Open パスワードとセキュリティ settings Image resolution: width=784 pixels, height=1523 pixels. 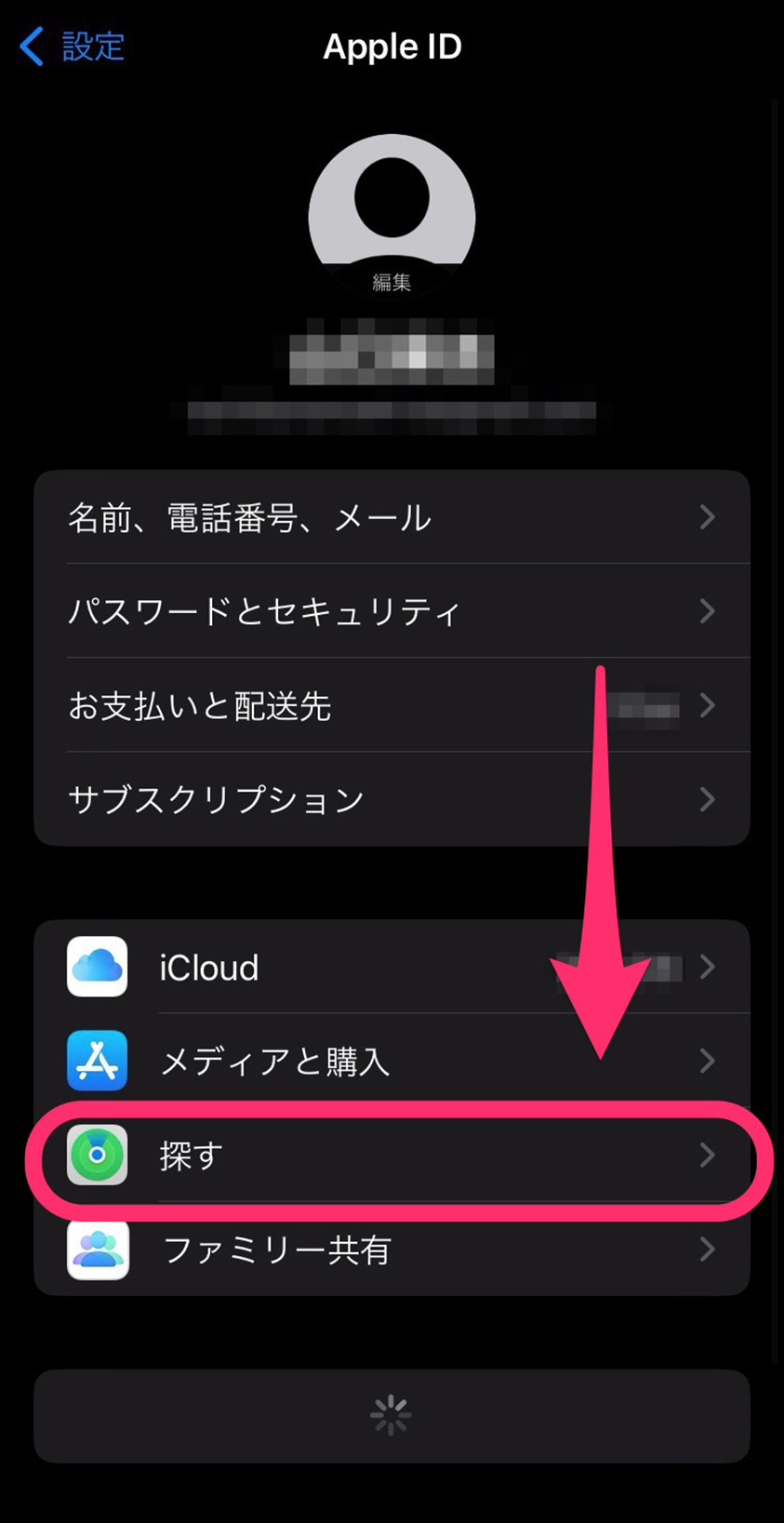pos(392,611)
